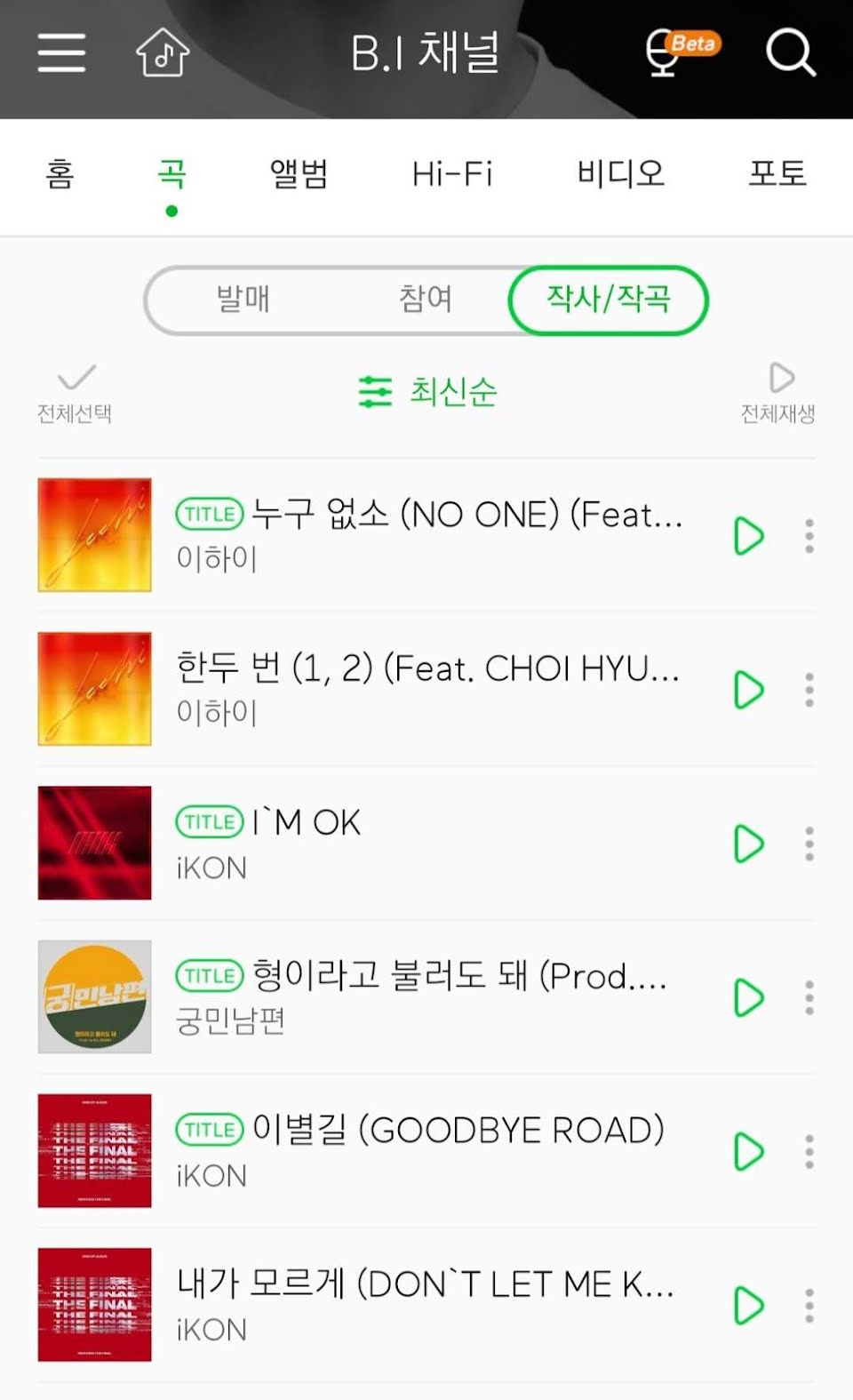Select the 발매 filter segment
This screenshot has height=1400, width=853.
tap(243, 300)
